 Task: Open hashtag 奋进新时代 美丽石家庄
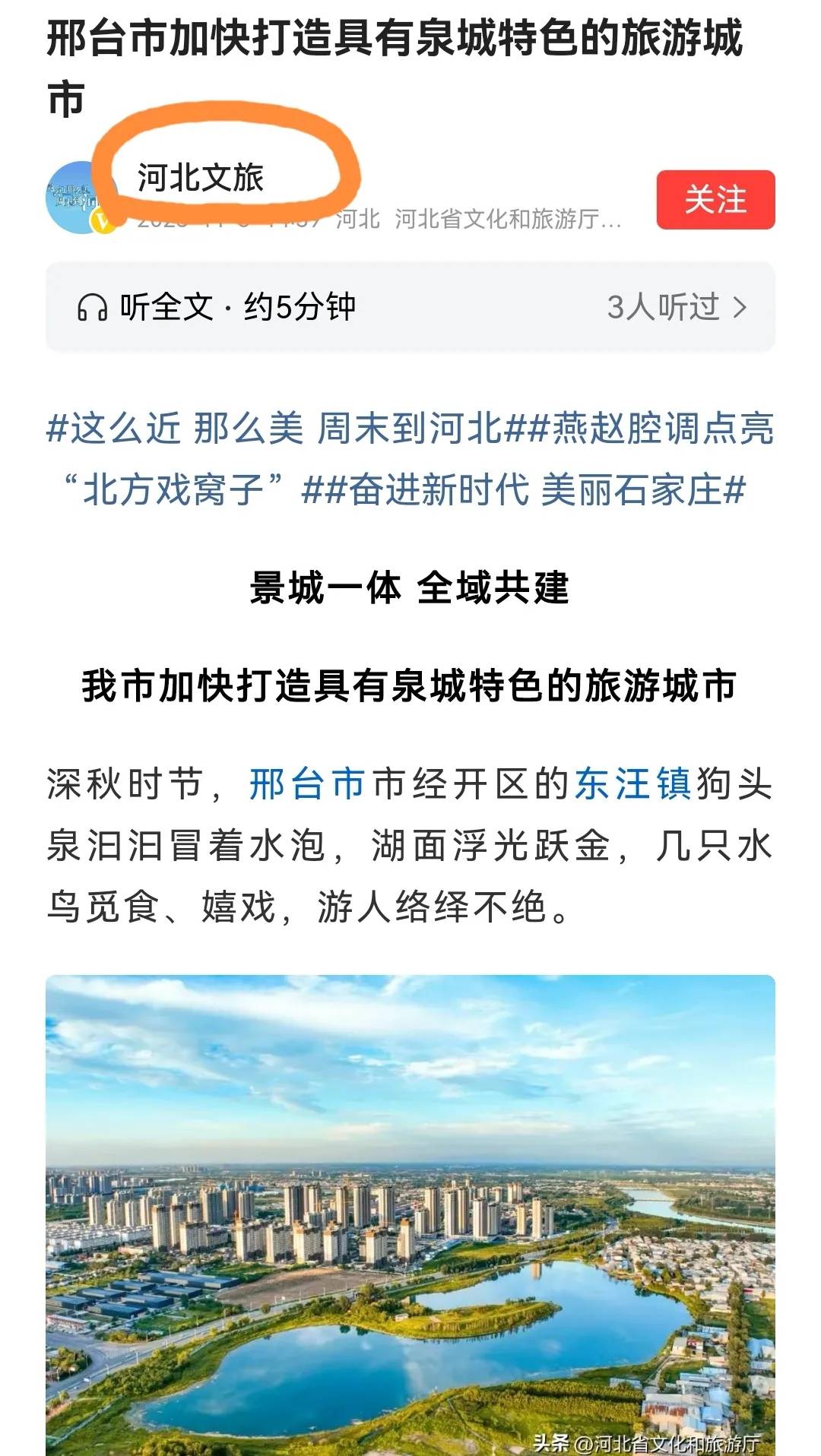click(x=525, y=489)
